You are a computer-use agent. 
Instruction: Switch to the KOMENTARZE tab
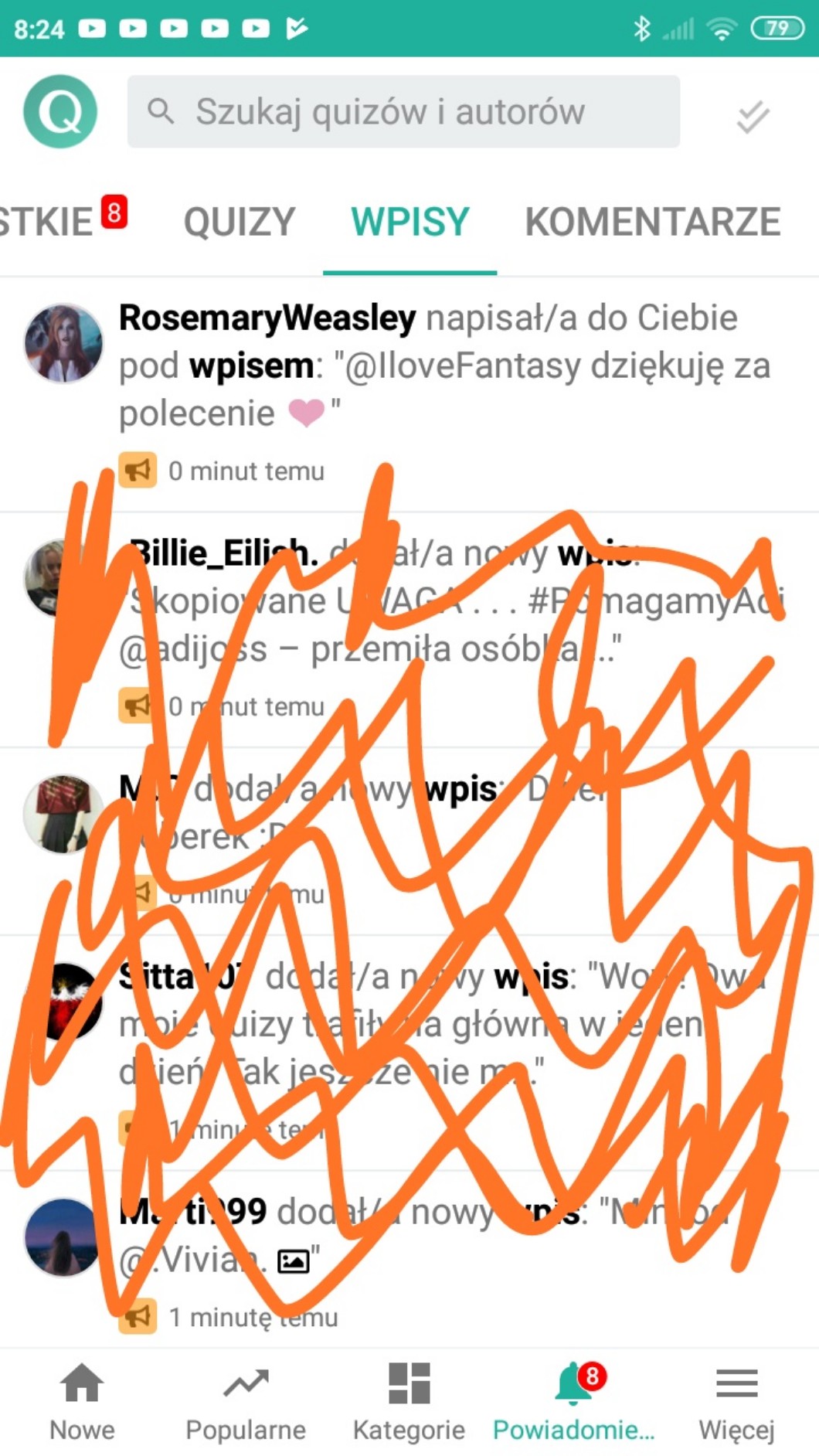pyautogui.click(x=653, y=223)
